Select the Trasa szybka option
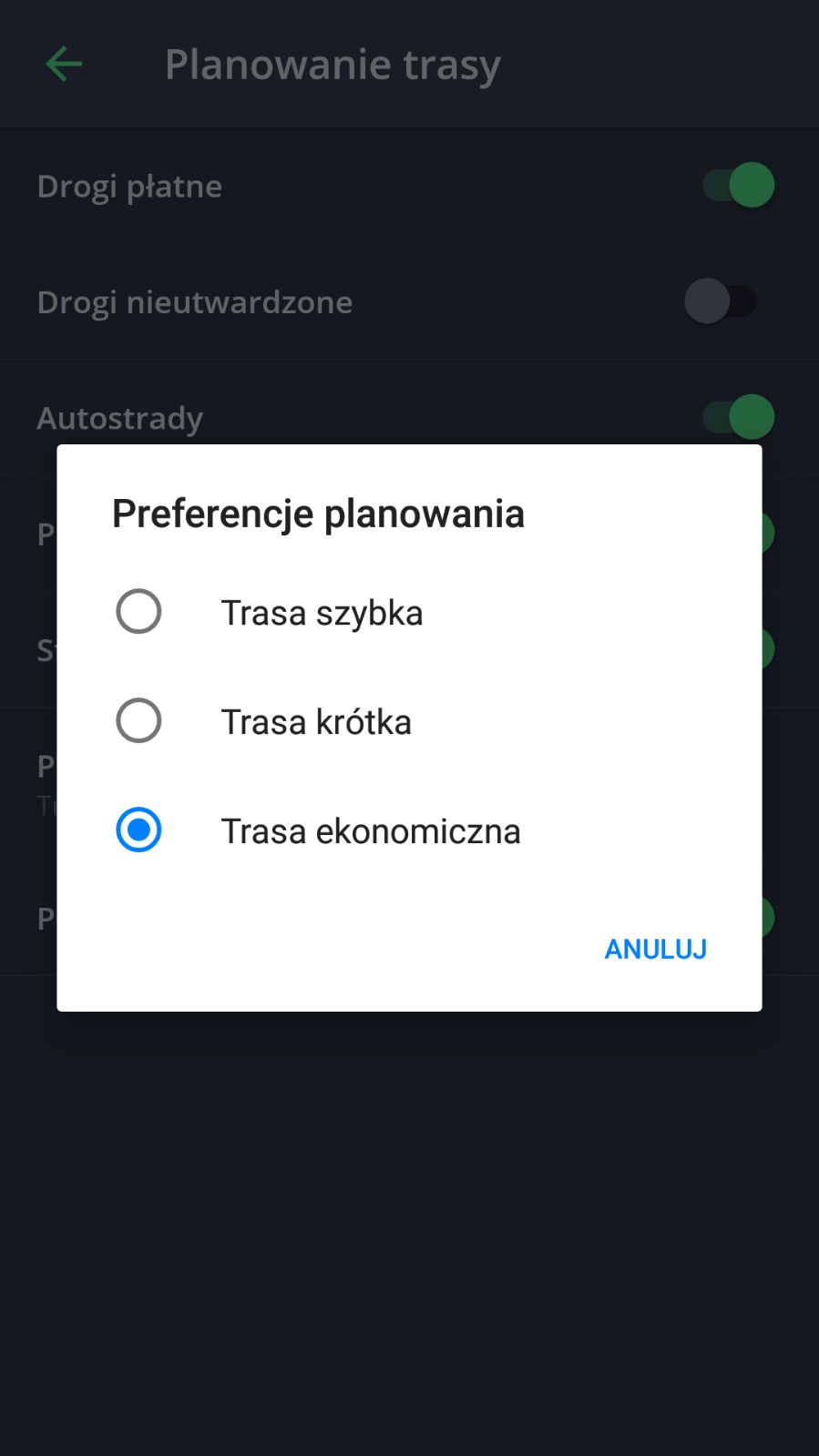 [409, 612]
